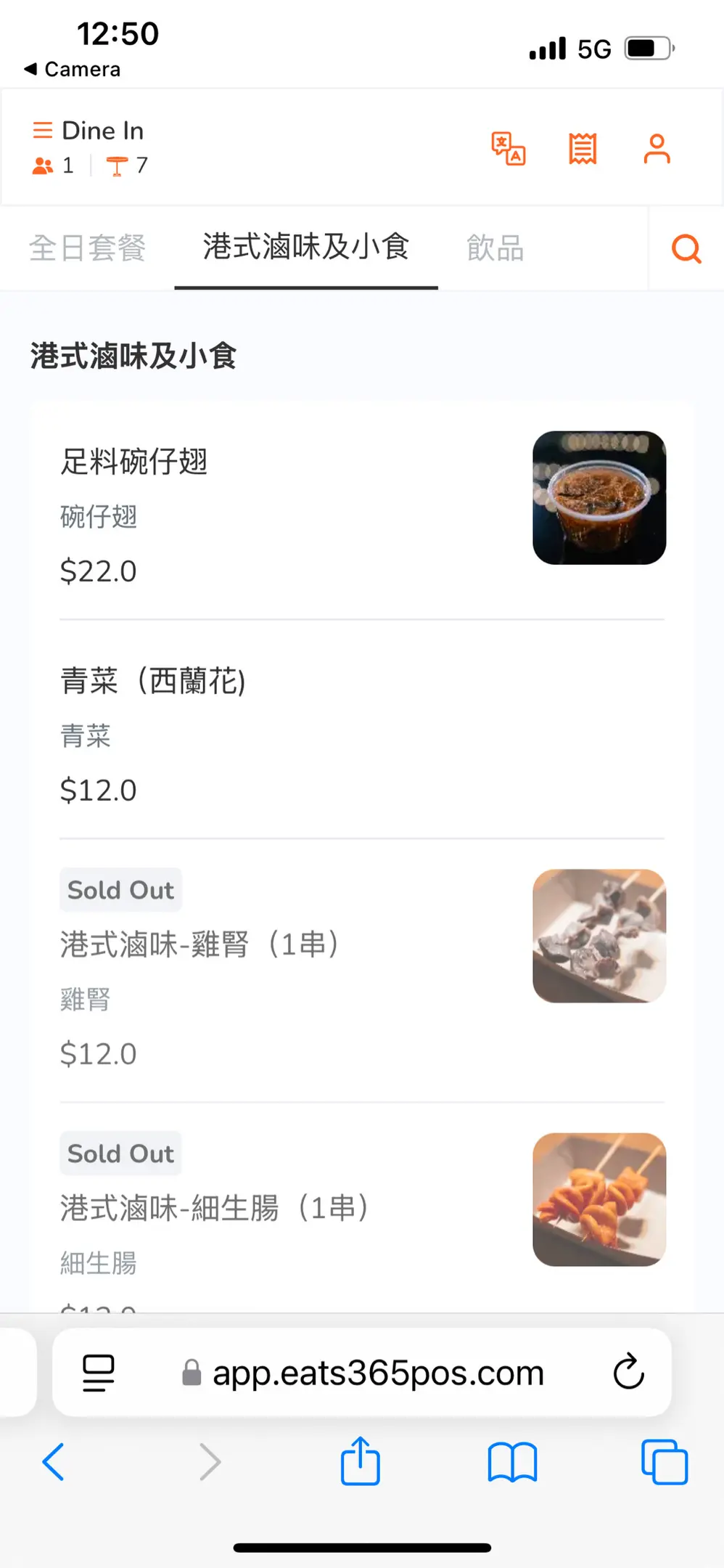
Task: Switch to the 全日套餐 tab
Action: [87, 248]
